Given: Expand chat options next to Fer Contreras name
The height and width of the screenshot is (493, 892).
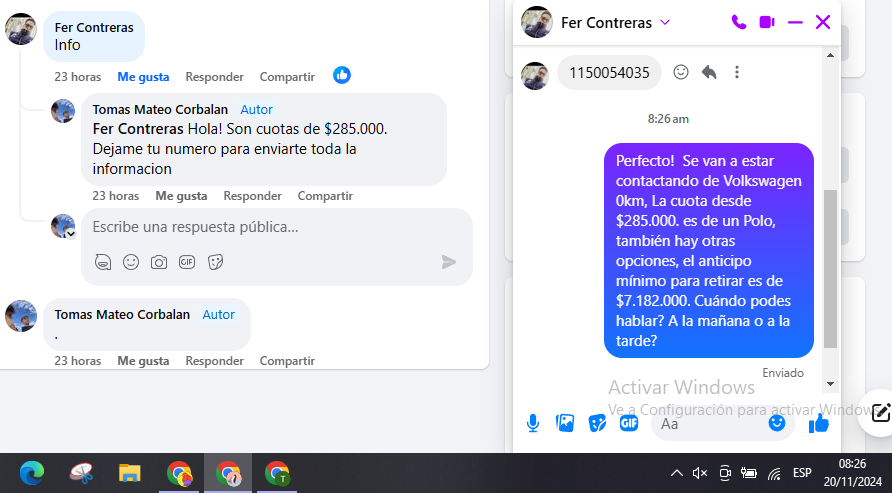Looking at the screenshot, I should coord(665,22).
